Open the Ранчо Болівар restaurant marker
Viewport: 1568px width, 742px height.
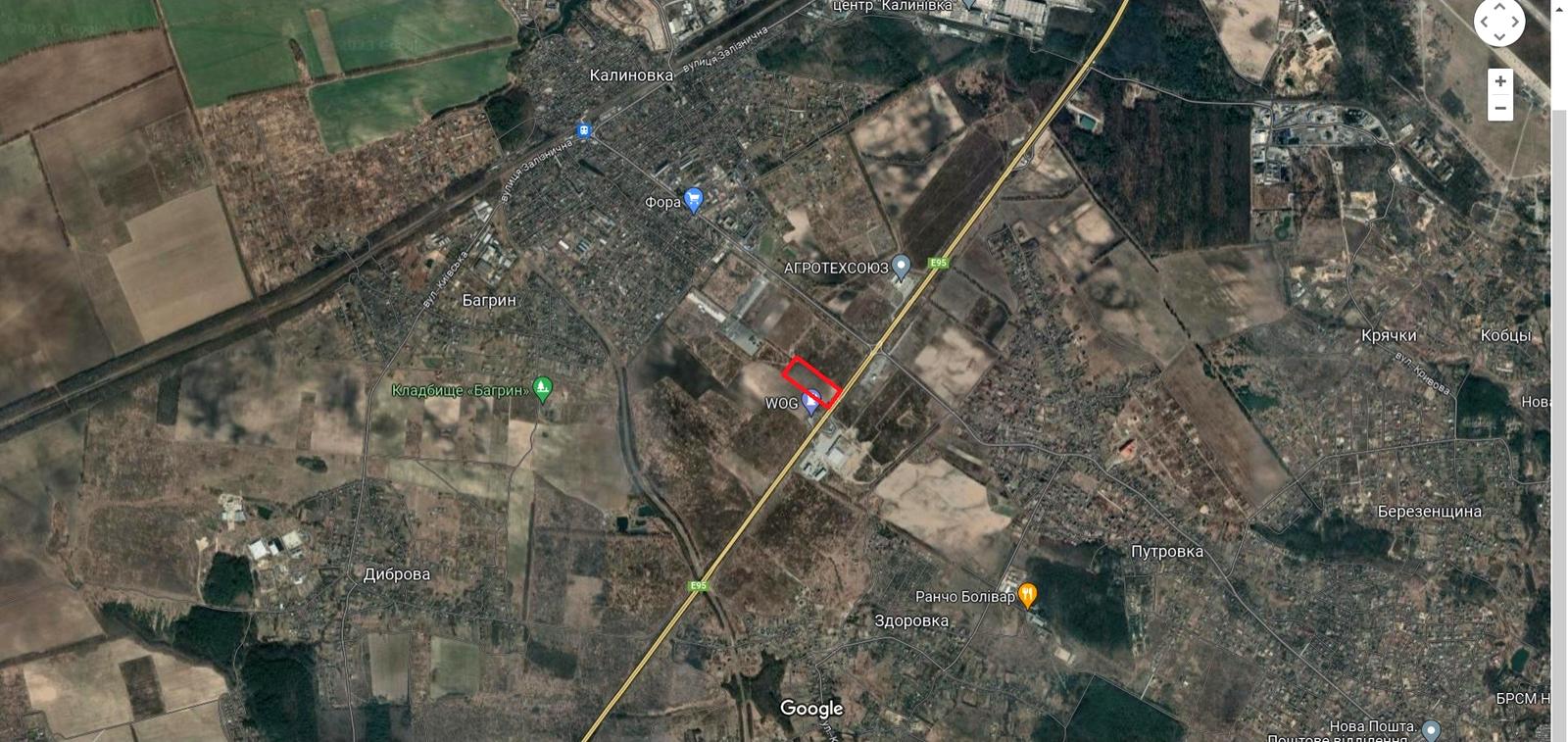1027,595
